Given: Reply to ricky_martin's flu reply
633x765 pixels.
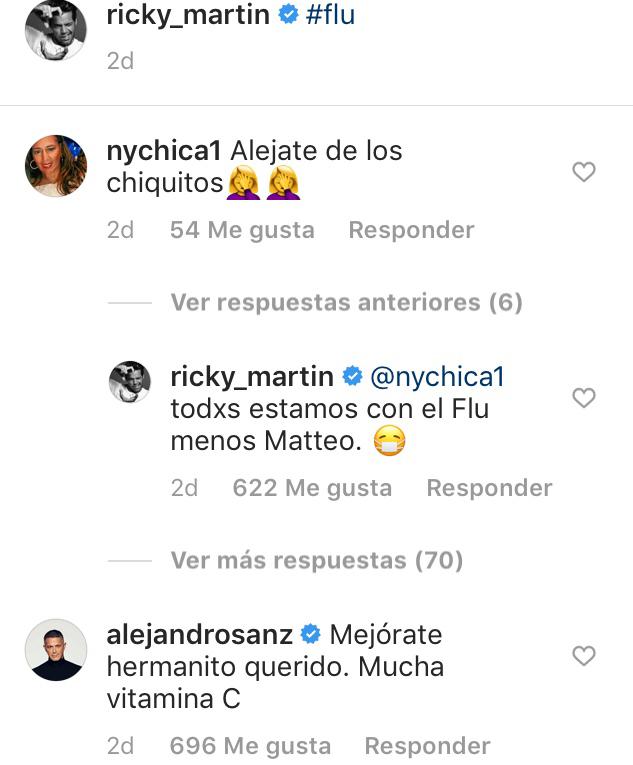Looking at the screenshot, I should tap(489, 488).
